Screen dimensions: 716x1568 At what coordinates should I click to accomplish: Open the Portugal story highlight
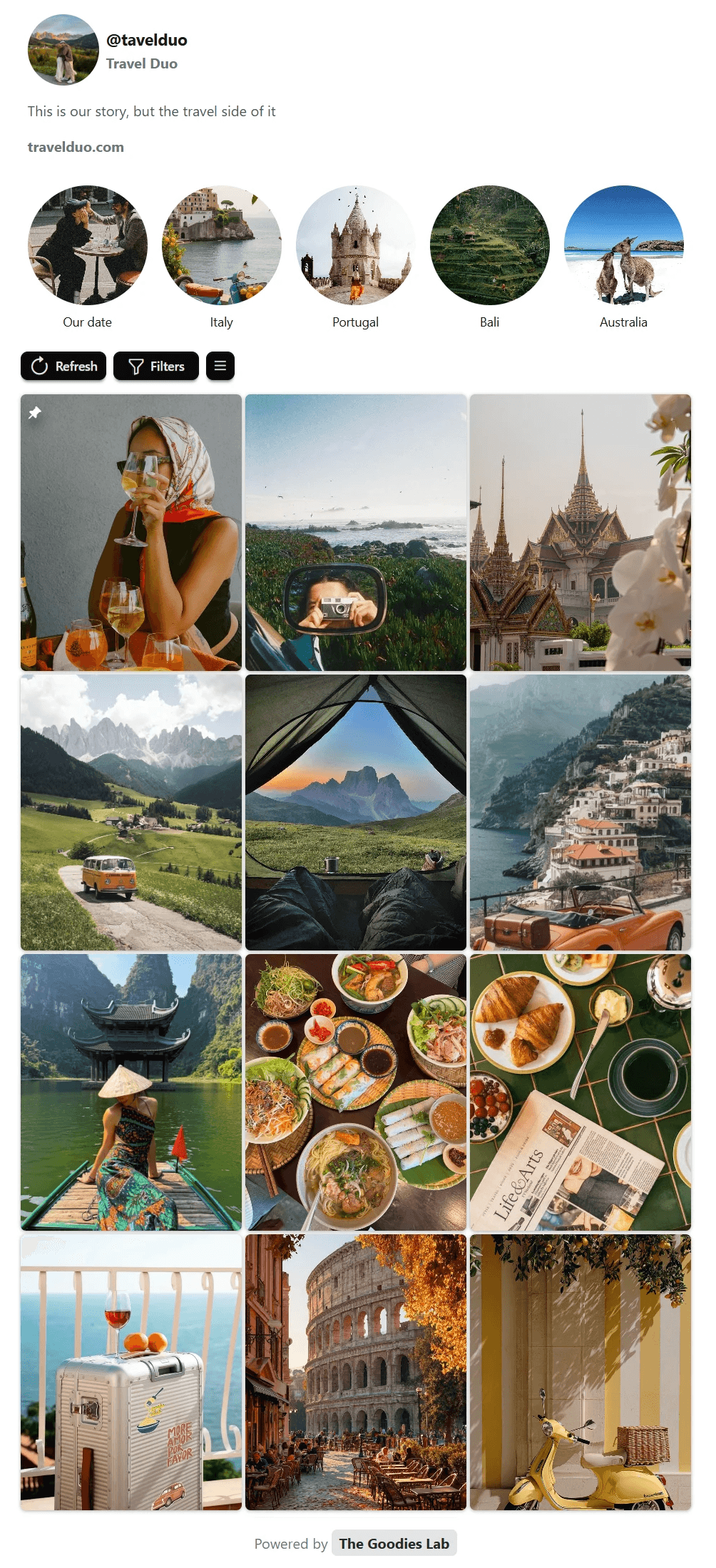tap(355, 245)
